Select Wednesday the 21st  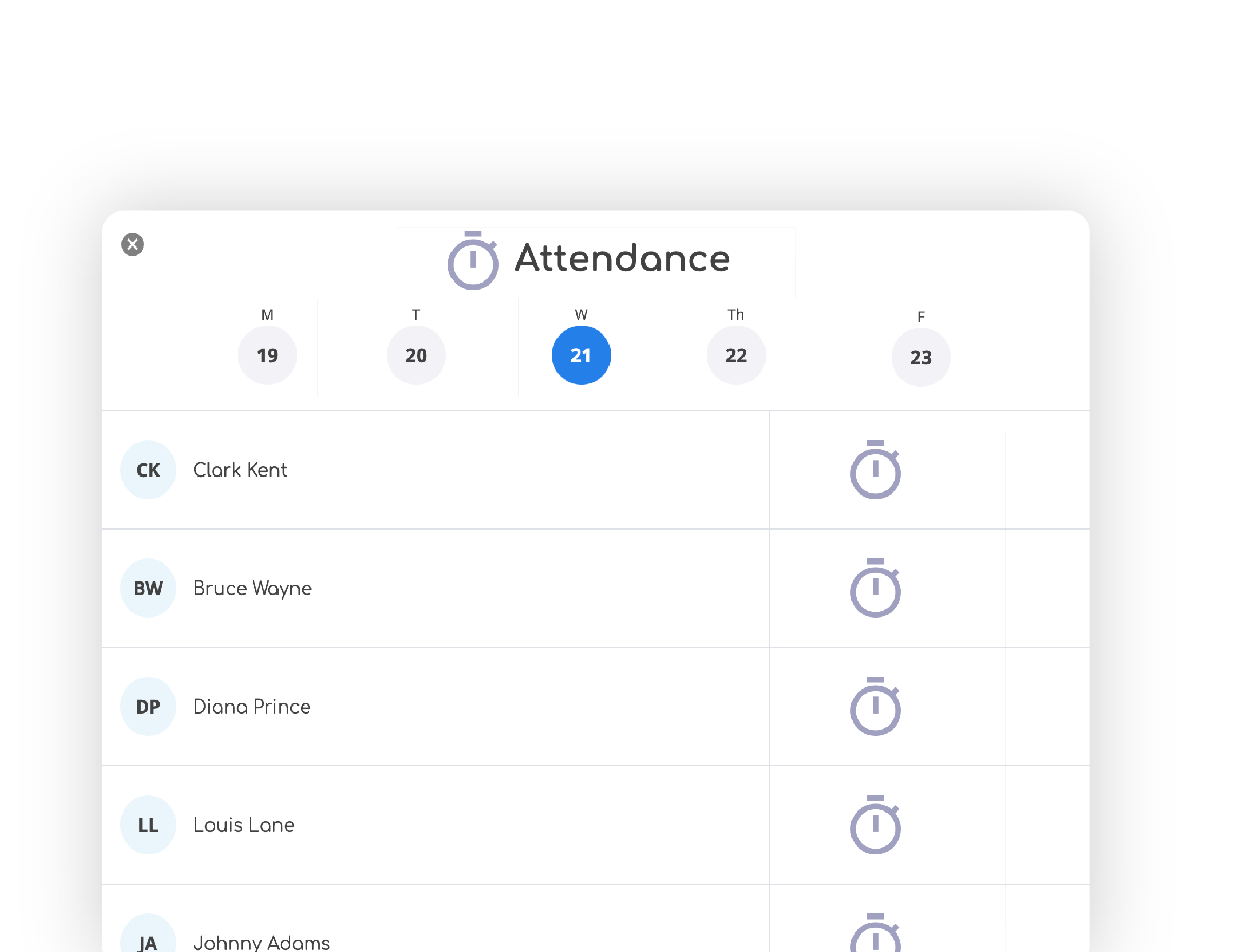point(581,355)
